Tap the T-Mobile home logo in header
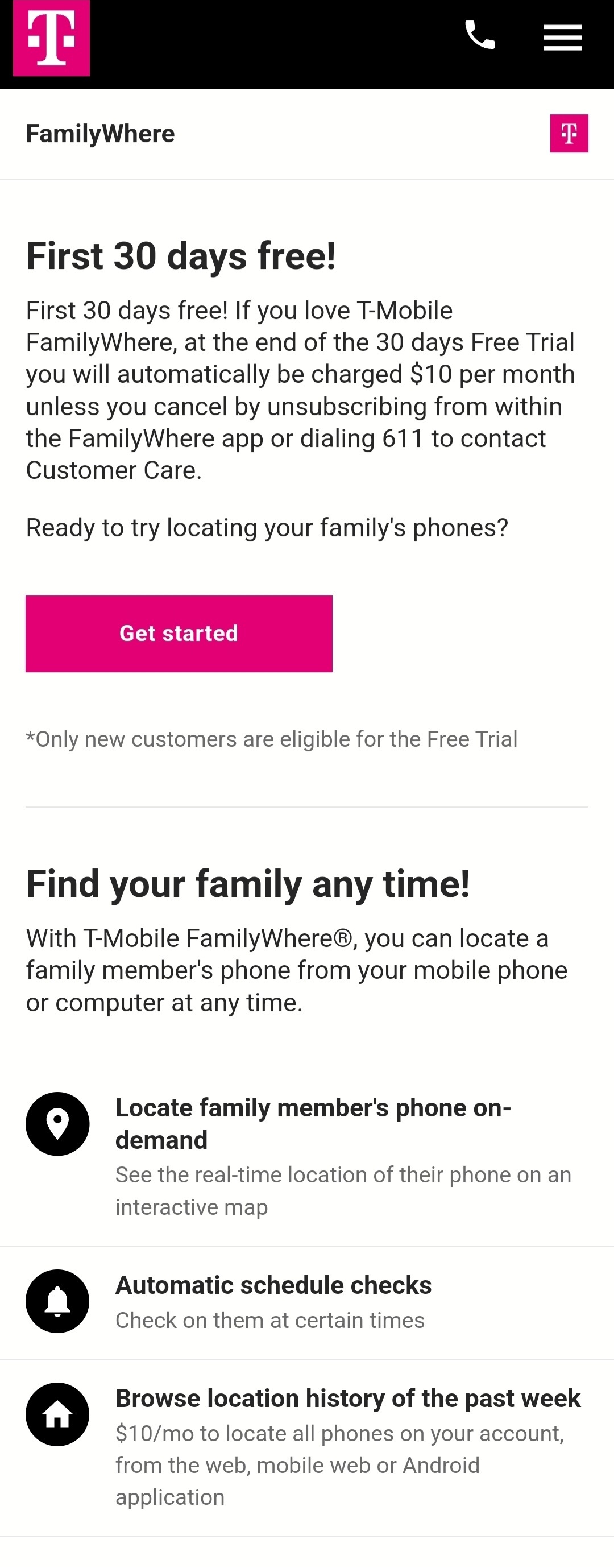The width and height of the screenshot is (614, 1568). [51, 38]
